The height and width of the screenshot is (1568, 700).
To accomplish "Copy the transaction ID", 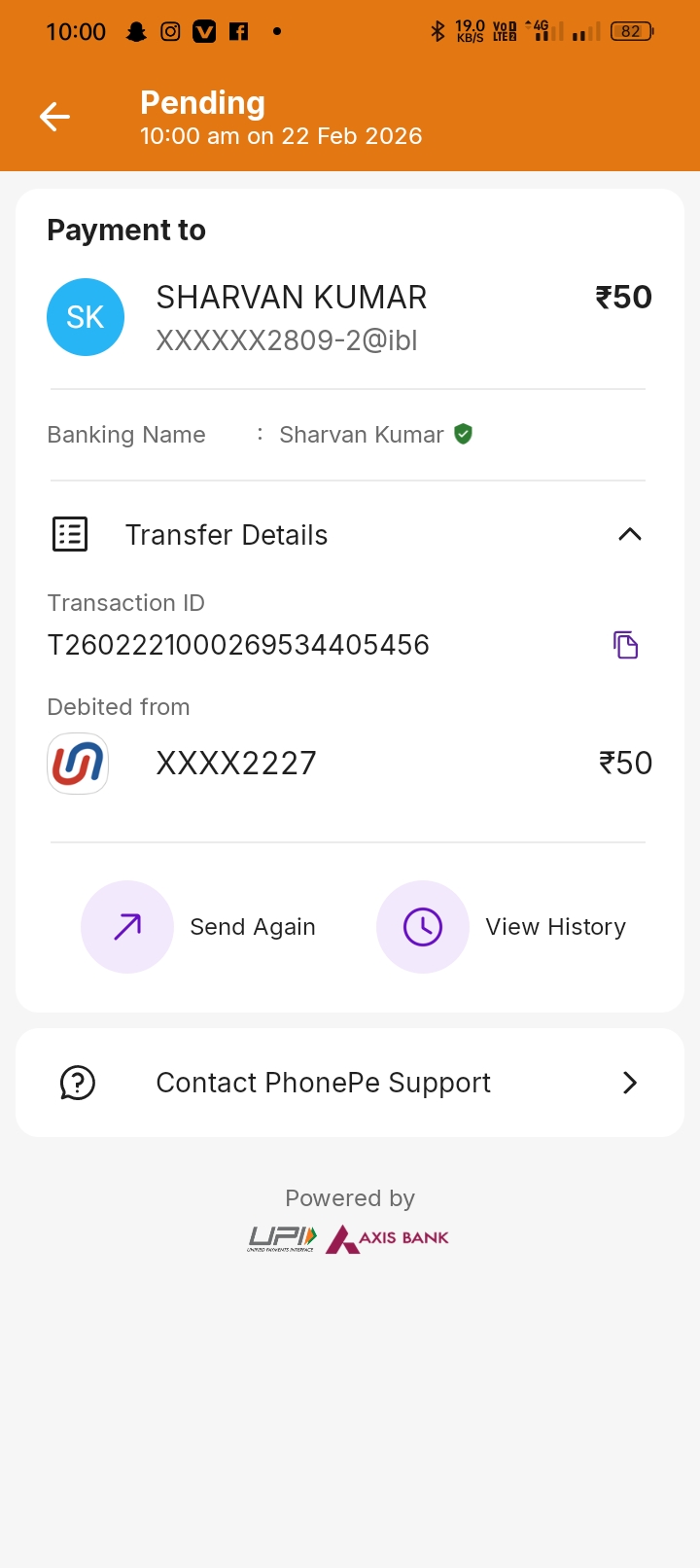I will coord(625,645).
